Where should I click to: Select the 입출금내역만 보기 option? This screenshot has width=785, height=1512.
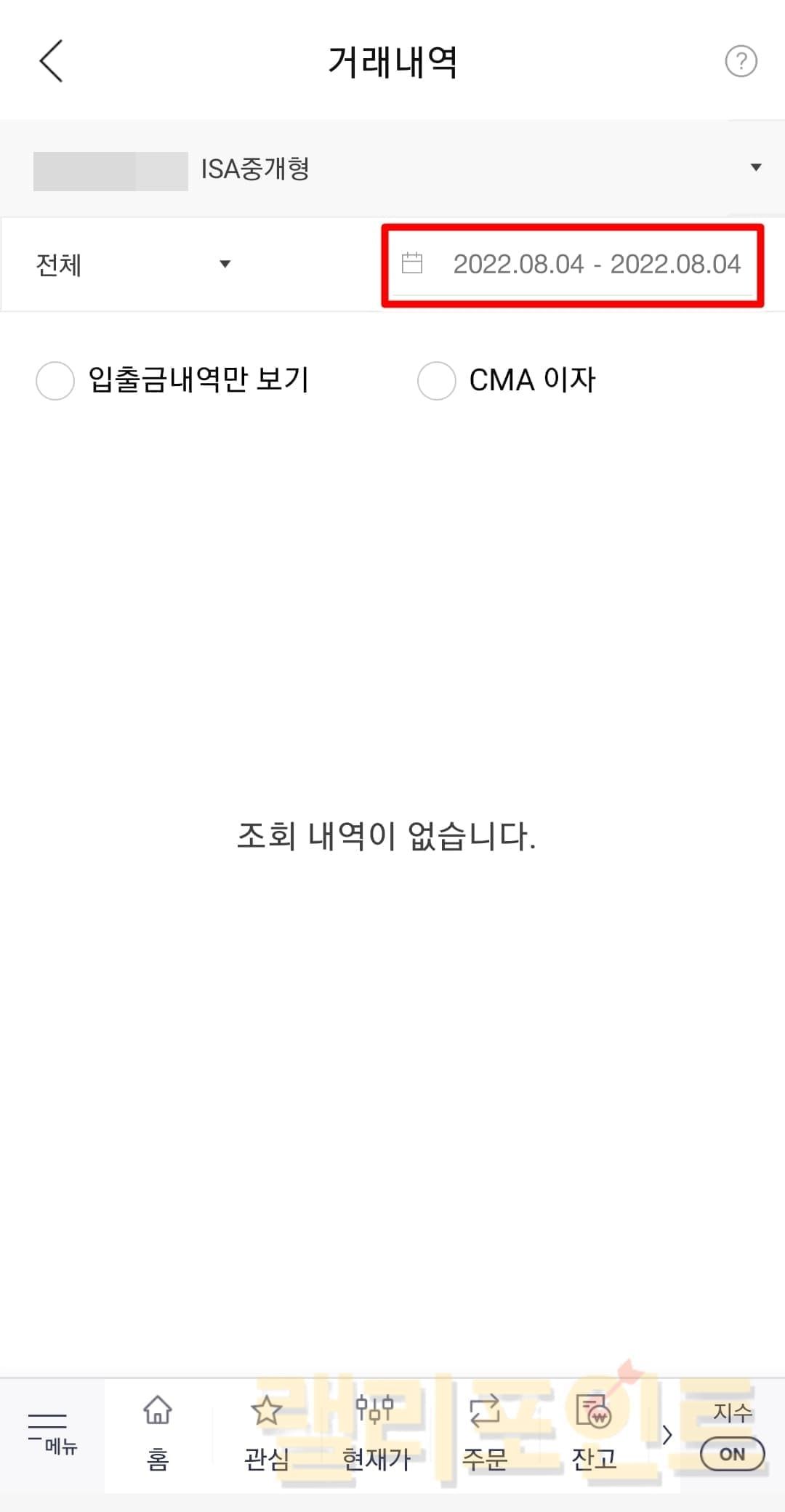(x=55, y=380)
